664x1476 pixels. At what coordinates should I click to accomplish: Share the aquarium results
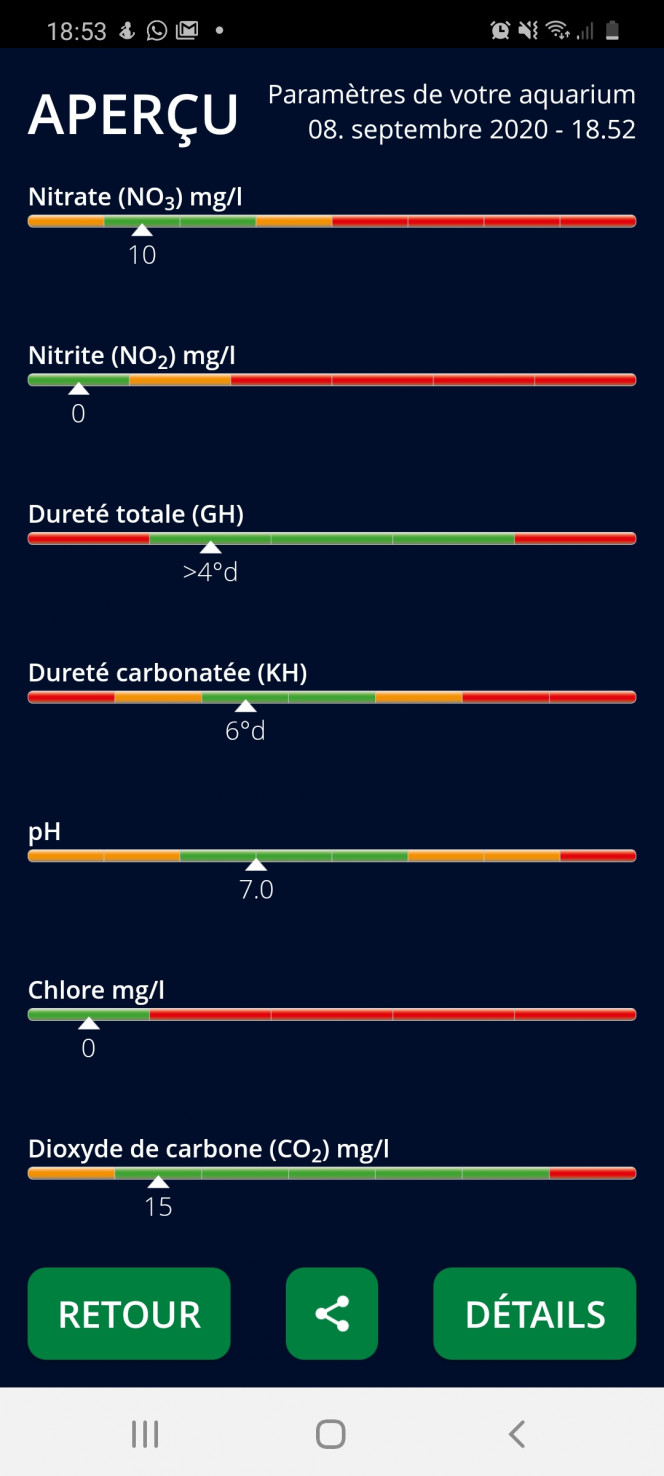pos(332,1313)
